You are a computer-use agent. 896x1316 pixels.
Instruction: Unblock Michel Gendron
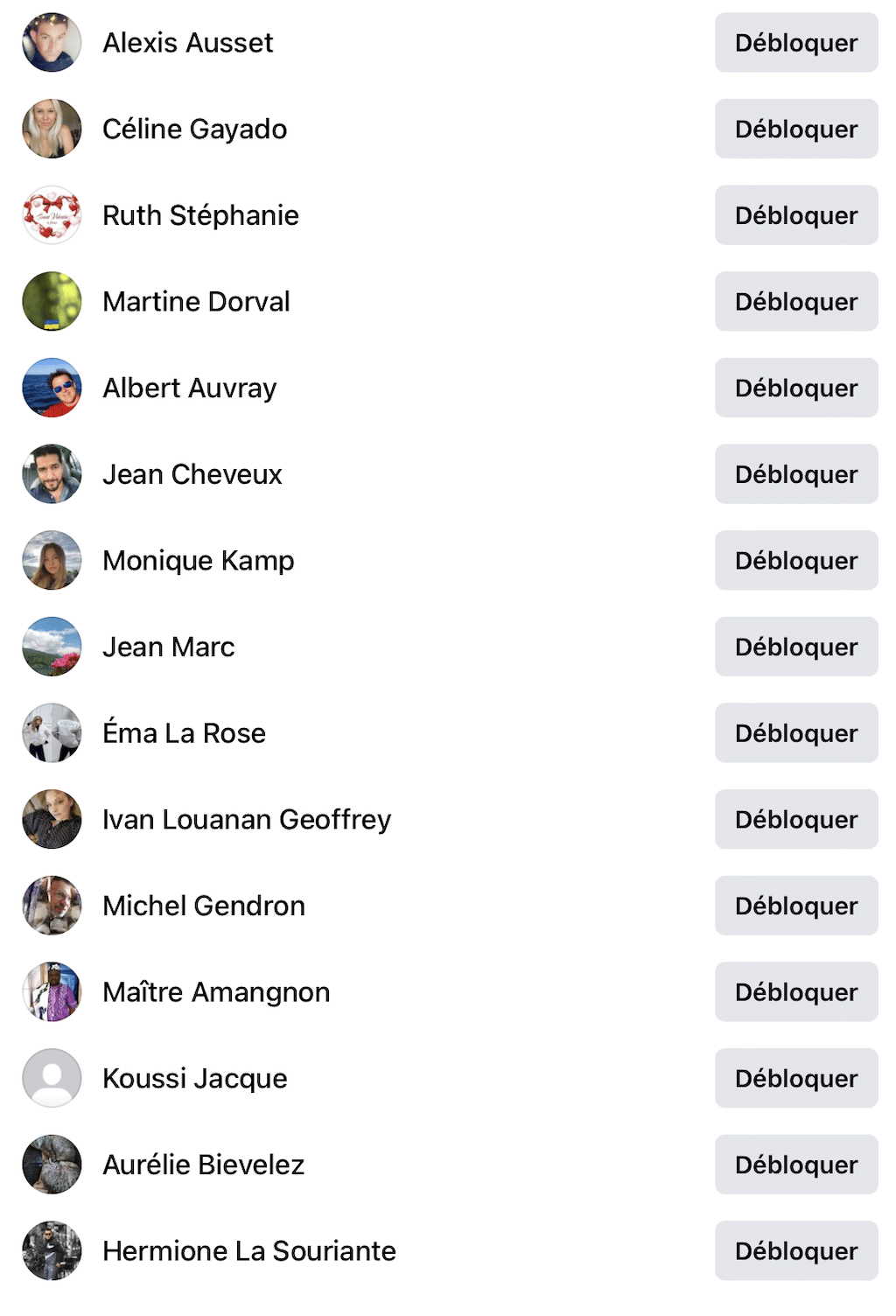click(x=796, y=906)
